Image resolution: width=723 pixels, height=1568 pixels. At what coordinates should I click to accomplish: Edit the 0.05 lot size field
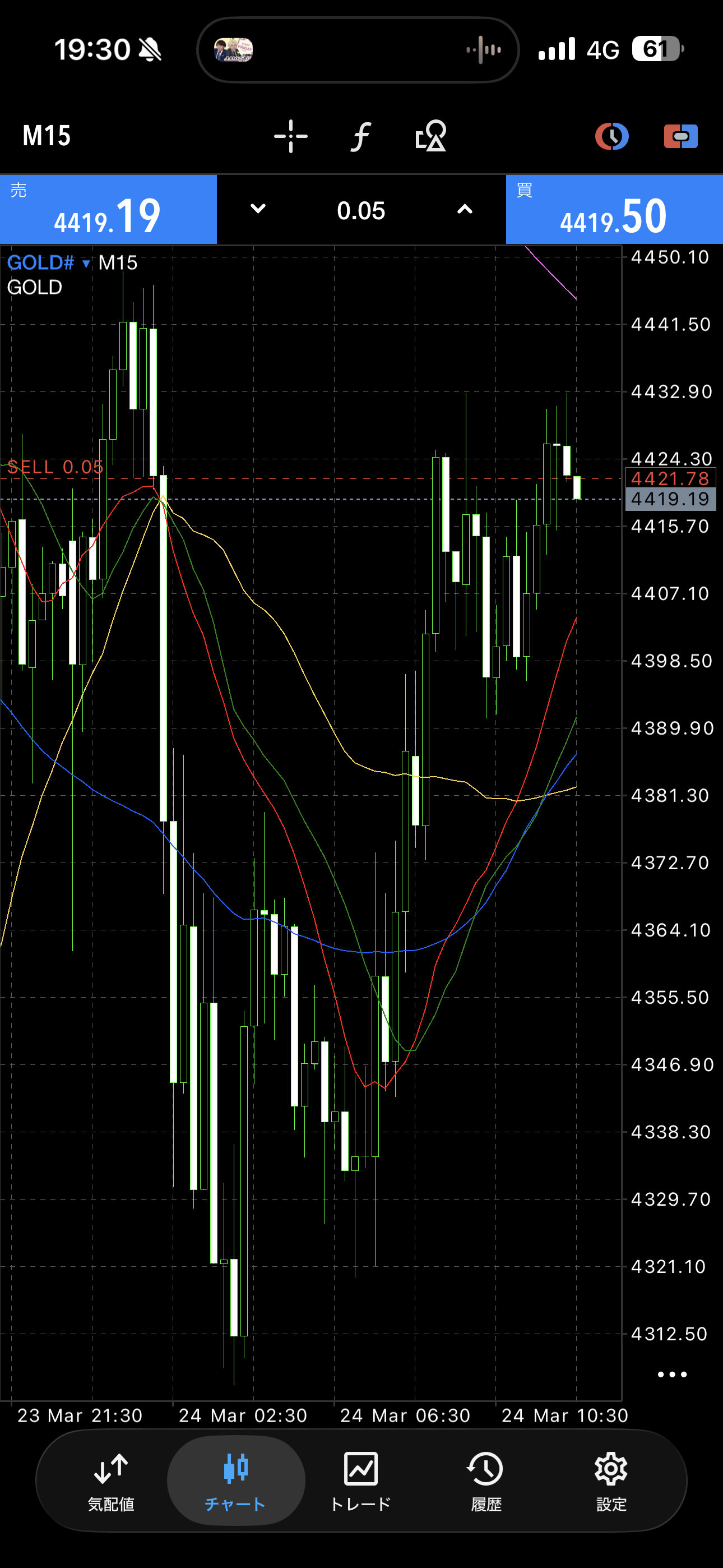tap(361, 211)
